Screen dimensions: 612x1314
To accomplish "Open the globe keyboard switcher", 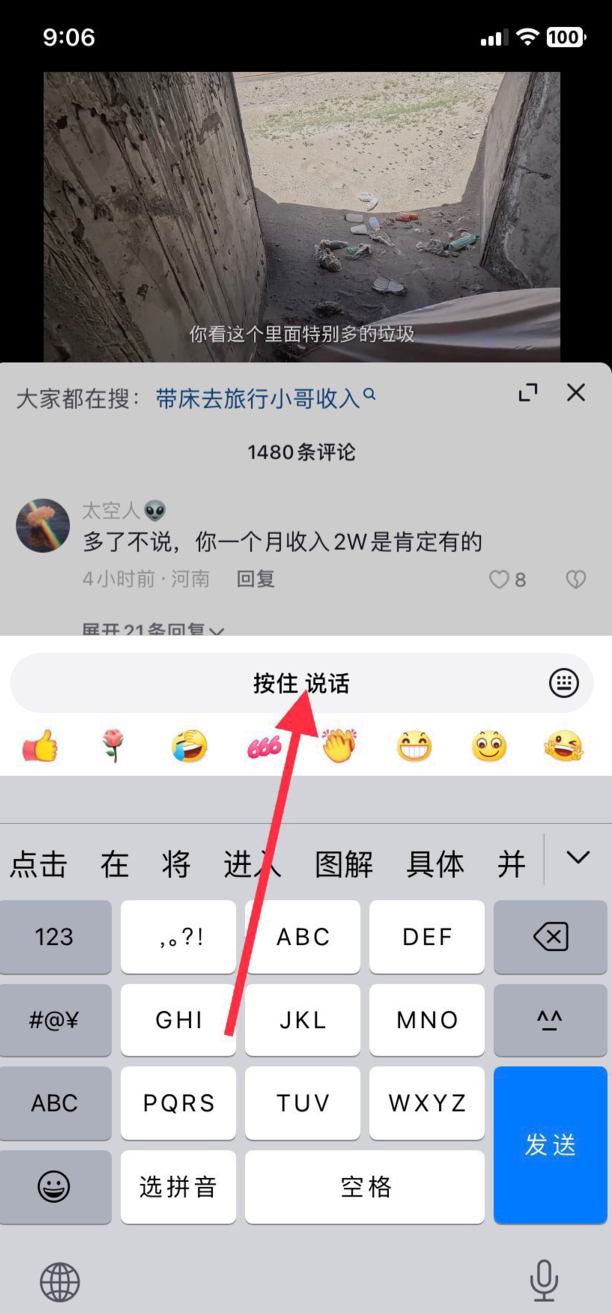I will coord(60,1278).
